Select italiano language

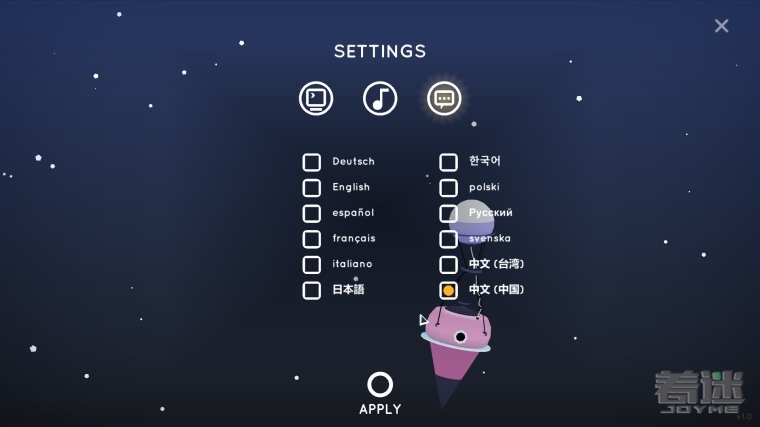point(312,265)
